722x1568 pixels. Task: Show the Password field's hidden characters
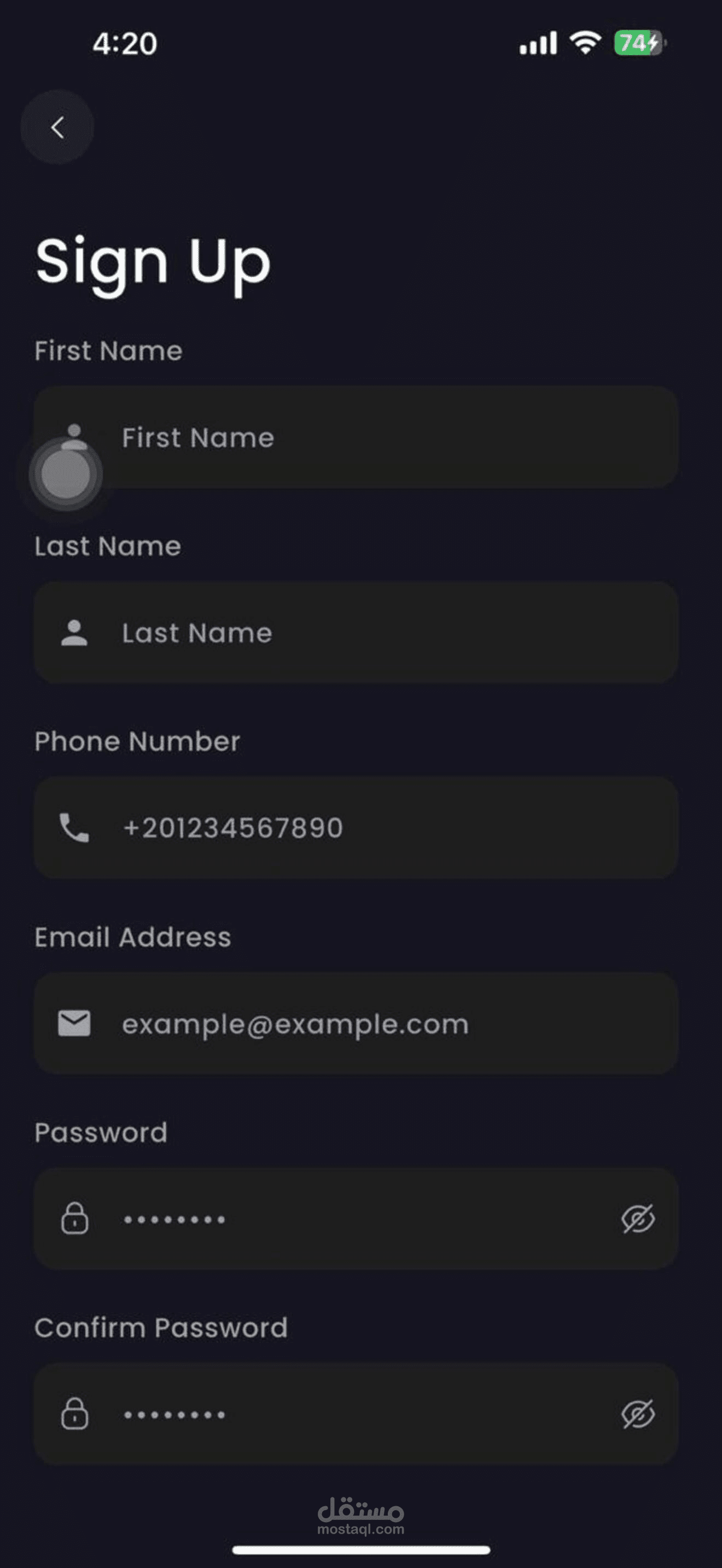[x=637, y=1219]
